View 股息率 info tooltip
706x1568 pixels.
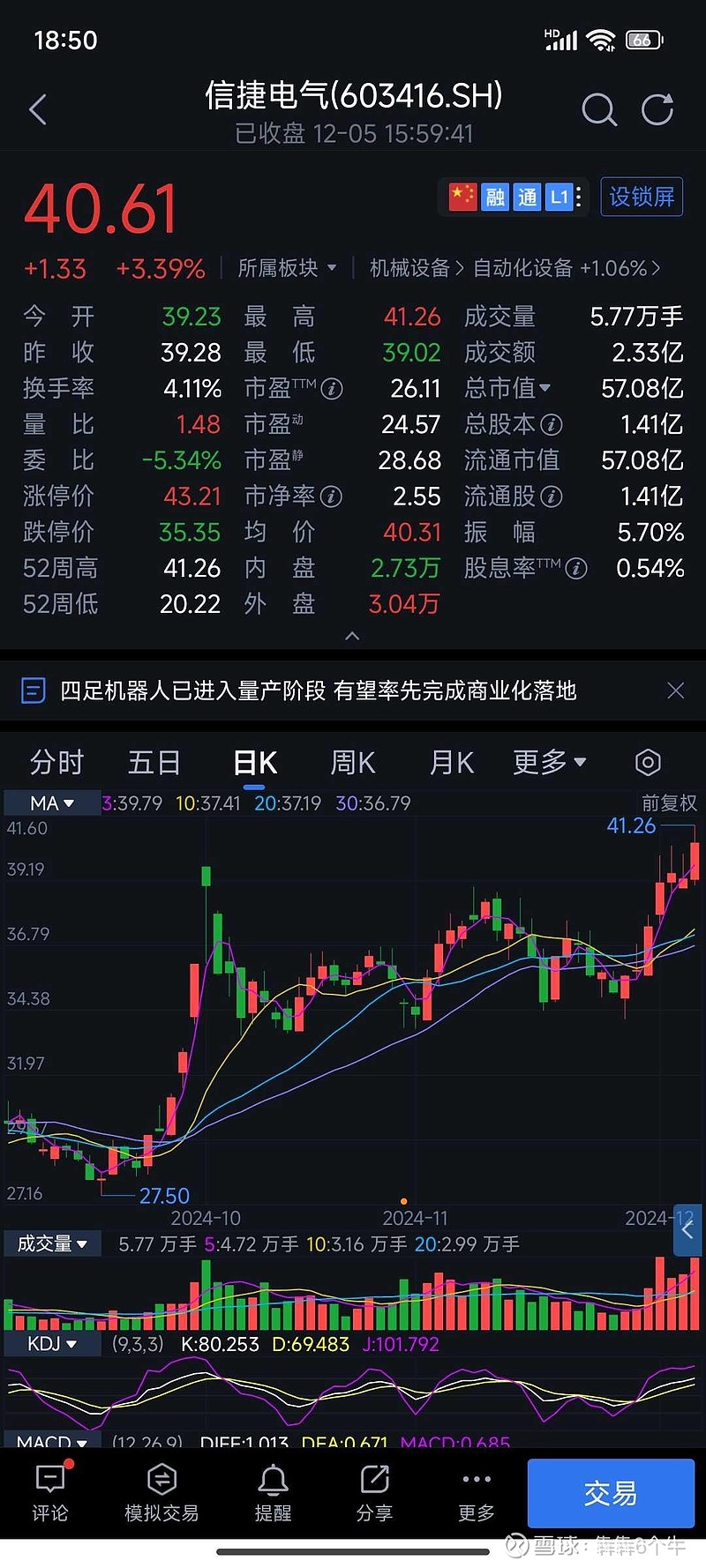tap(575, 569)
